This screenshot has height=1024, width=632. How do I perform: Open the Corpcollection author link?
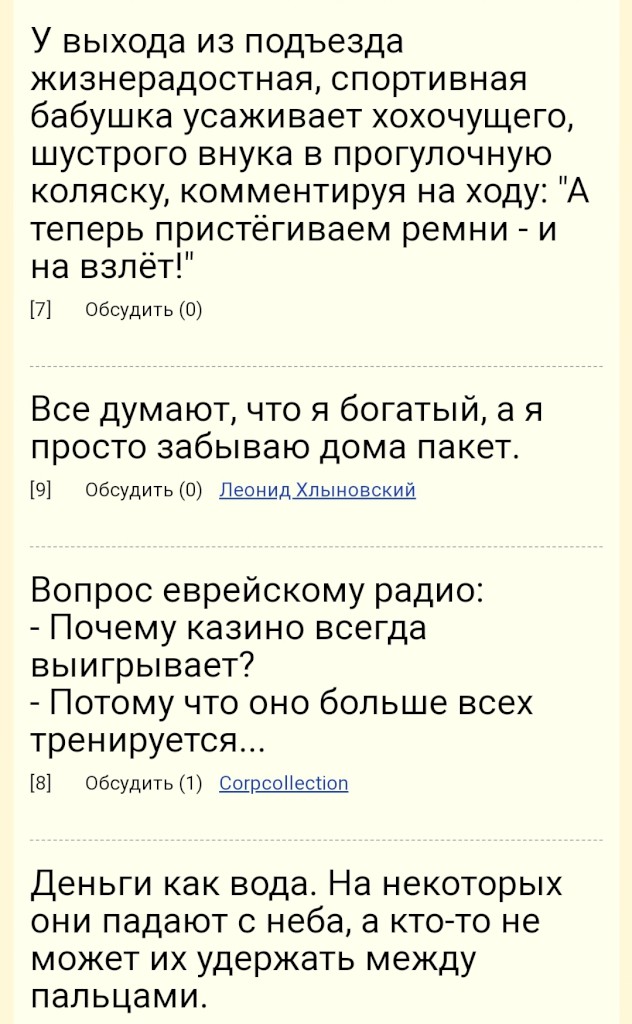point(283,783)
